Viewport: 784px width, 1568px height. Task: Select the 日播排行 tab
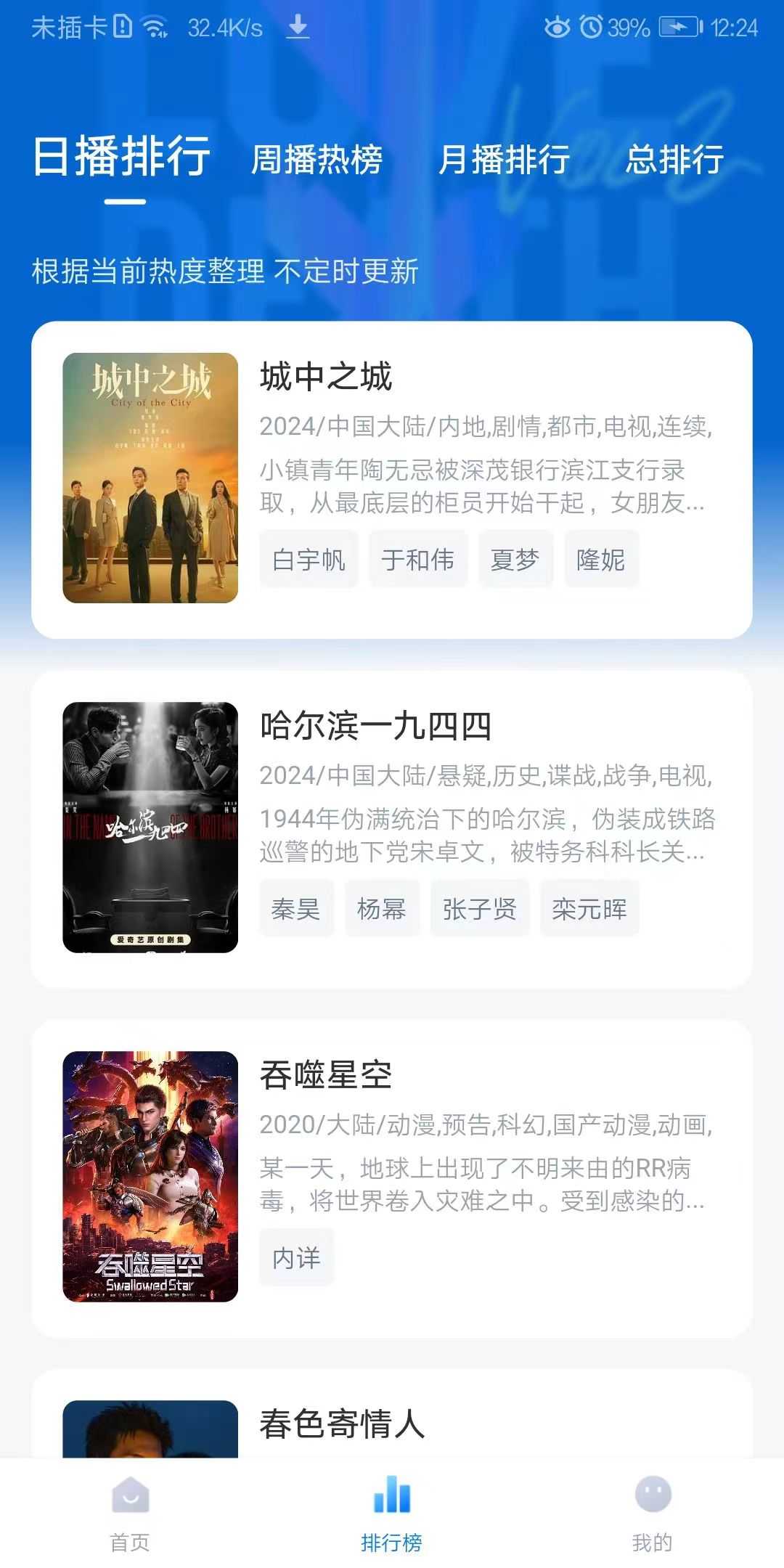coord(122,157)
